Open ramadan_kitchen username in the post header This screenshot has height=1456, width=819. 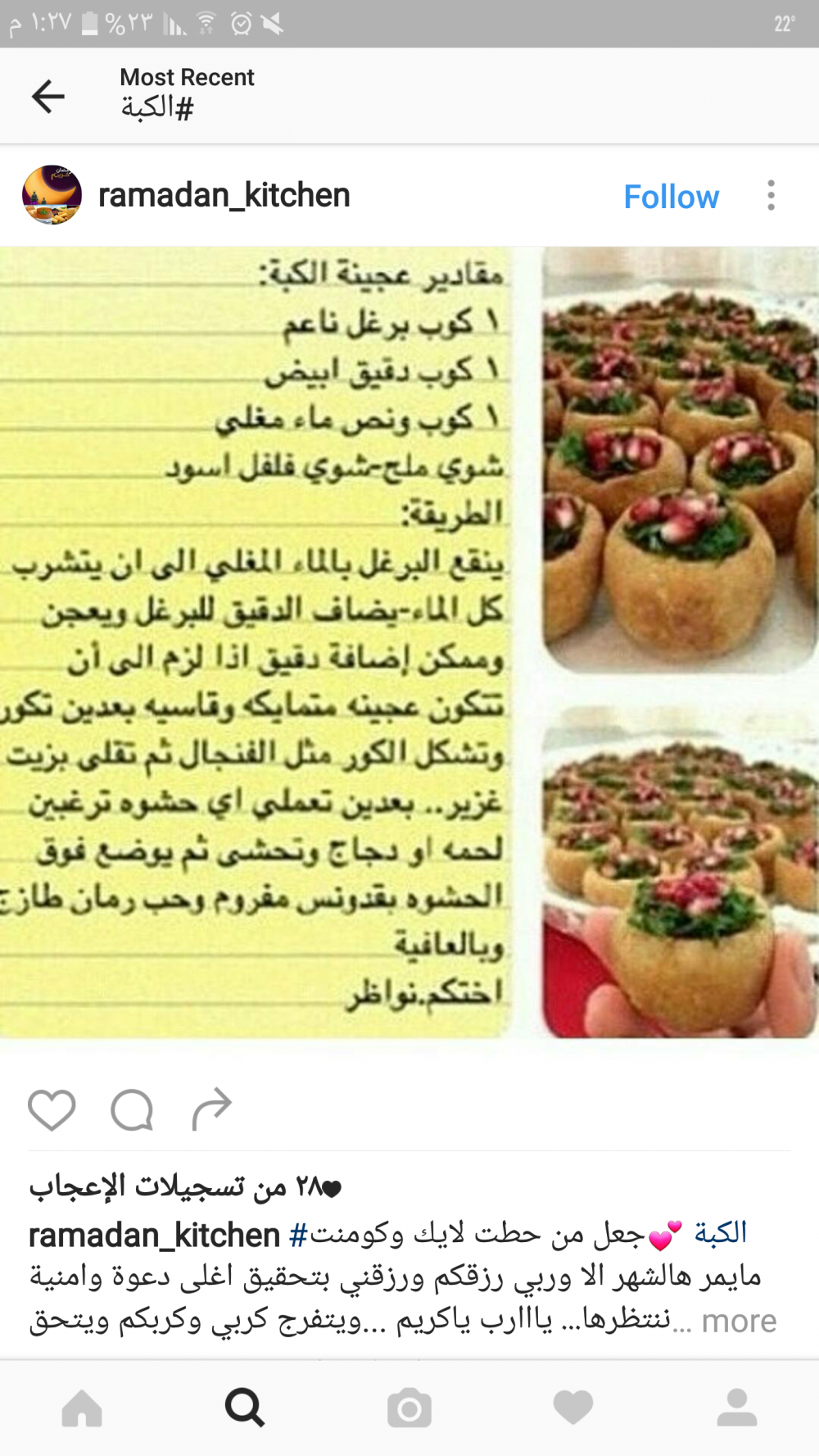(x=224, y=196)
